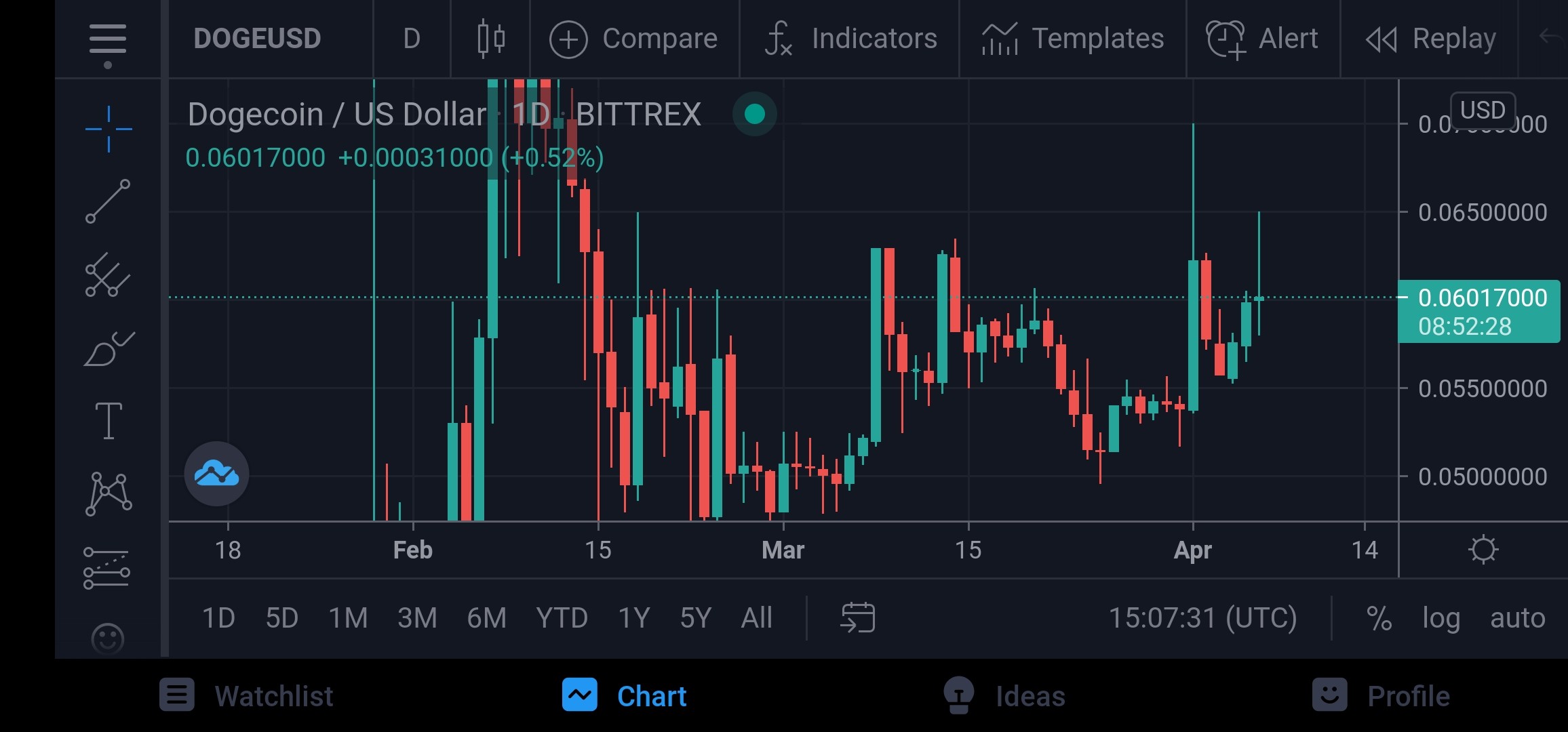This screenshot has width=1568, height=732.
Task: Open the D timeframe interval selector
Action: (412, 39)
